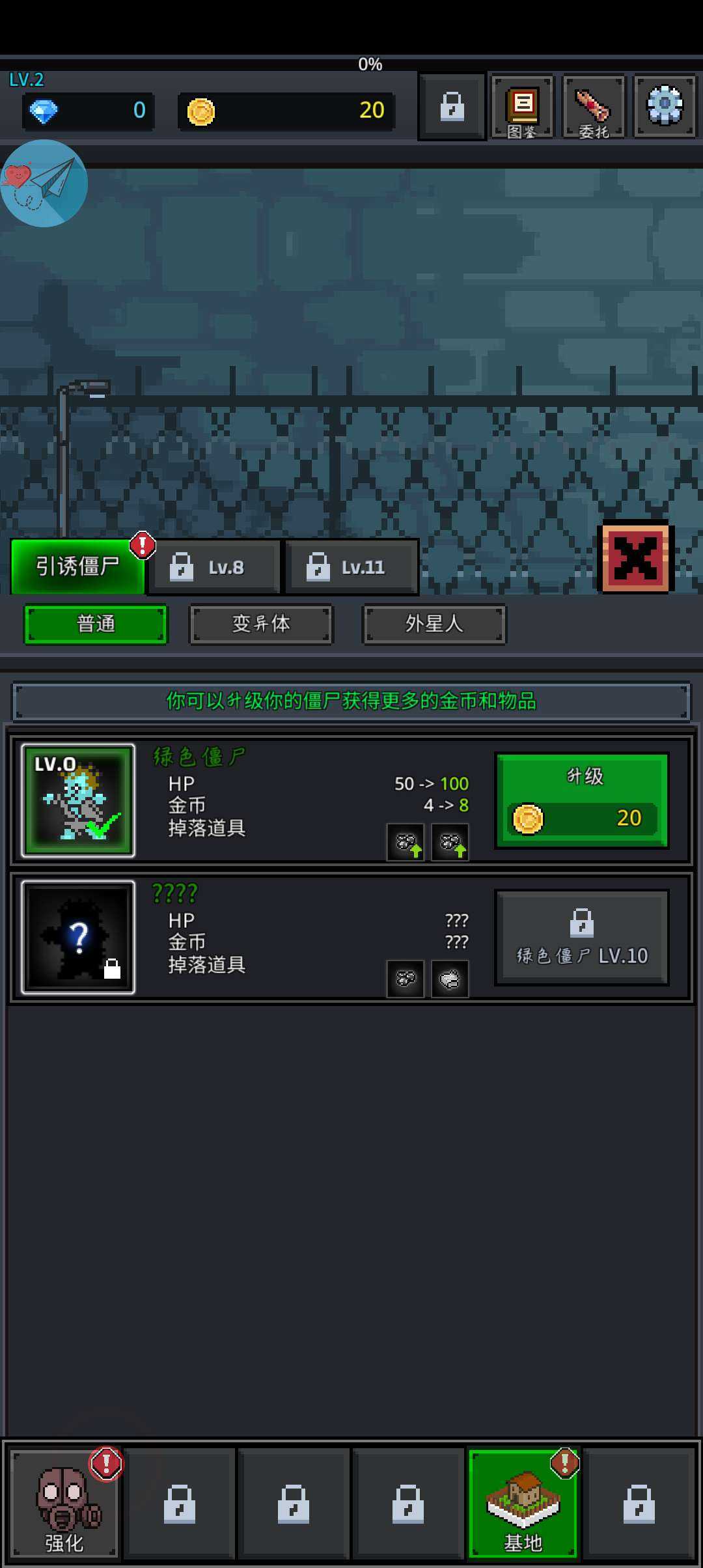Open the 强化 upgrade section
The width and height of the screenshot is (703, 1568).
pyautogui.click(x=64, y=1505)
